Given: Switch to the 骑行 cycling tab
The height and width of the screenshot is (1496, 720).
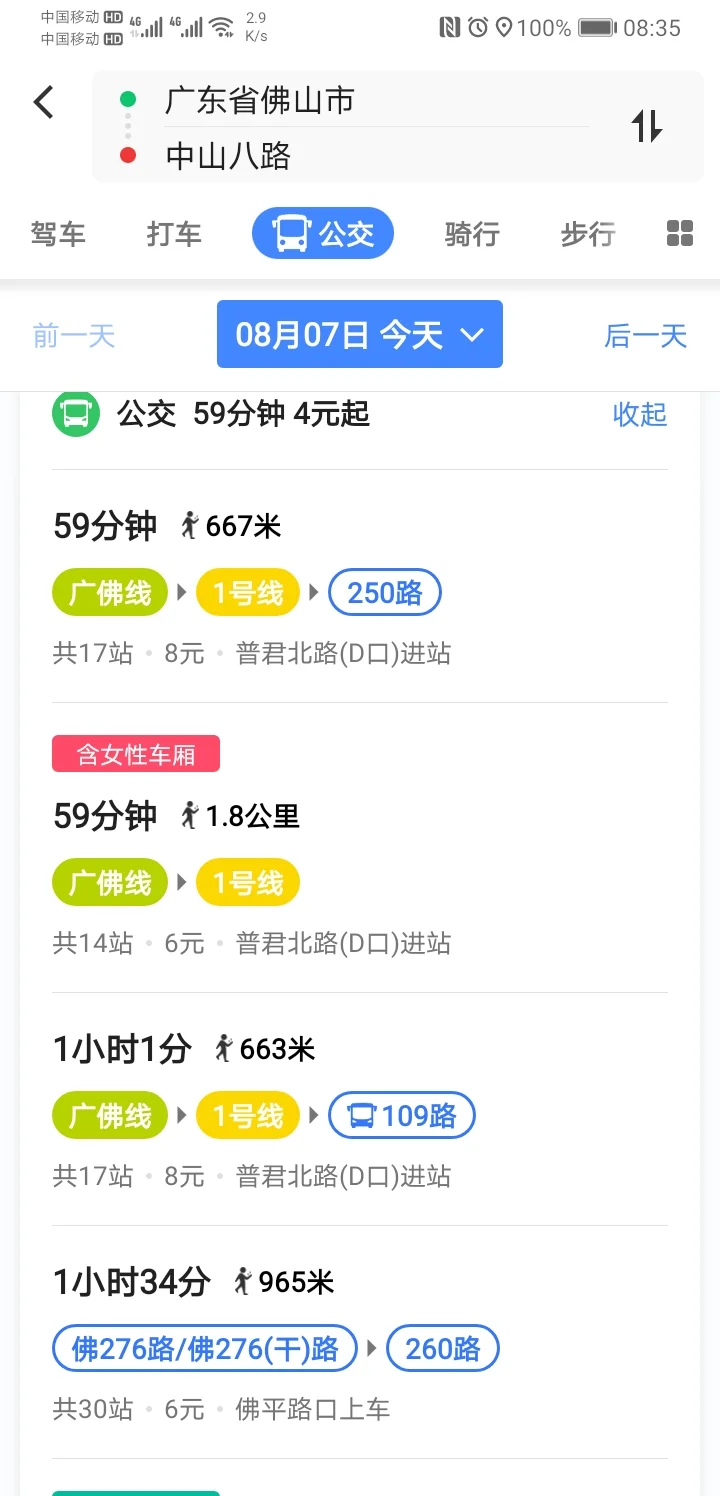Looking at the screenshot, I should 471,232.
